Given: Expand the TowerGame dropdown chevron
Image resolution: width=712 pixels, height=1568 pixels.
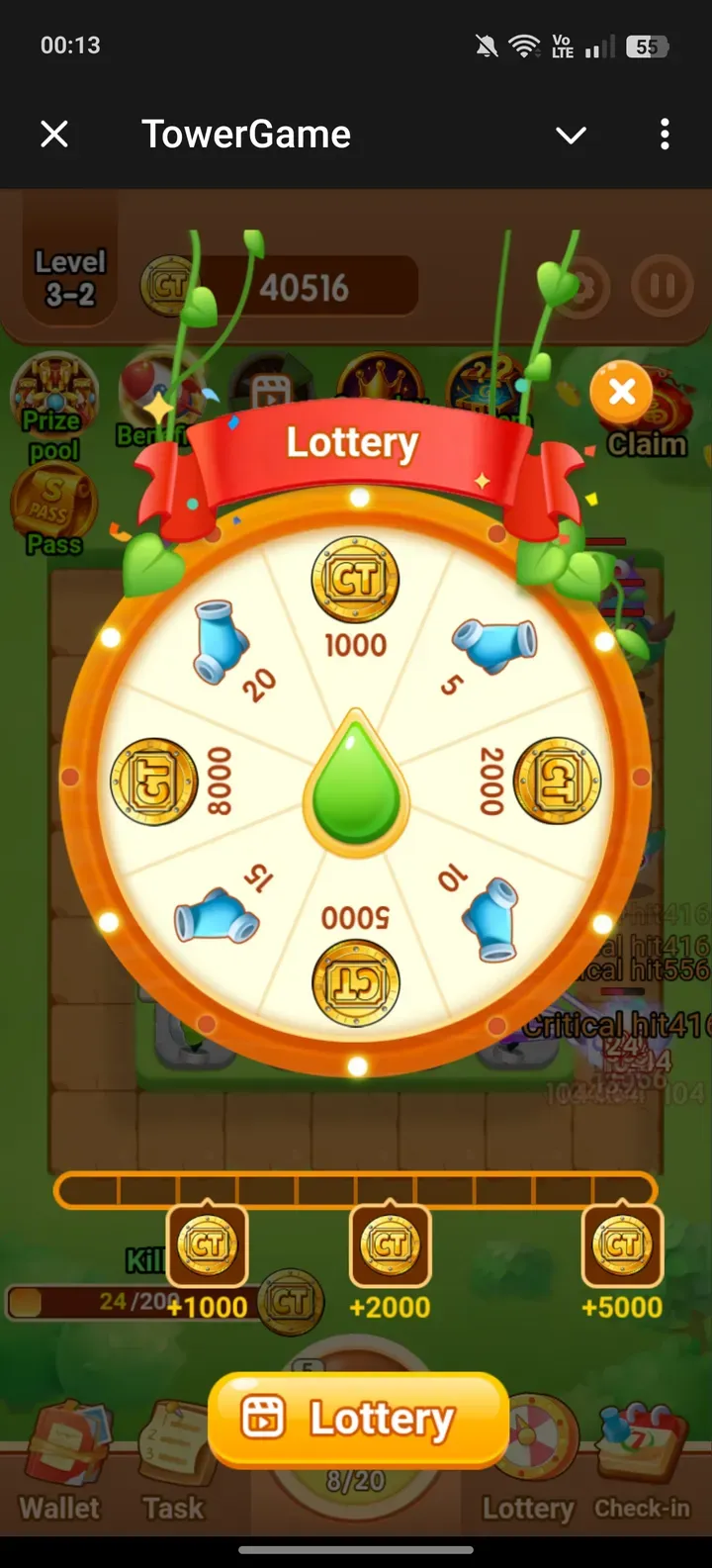Looking at the screenshot, I should [571, 135].
